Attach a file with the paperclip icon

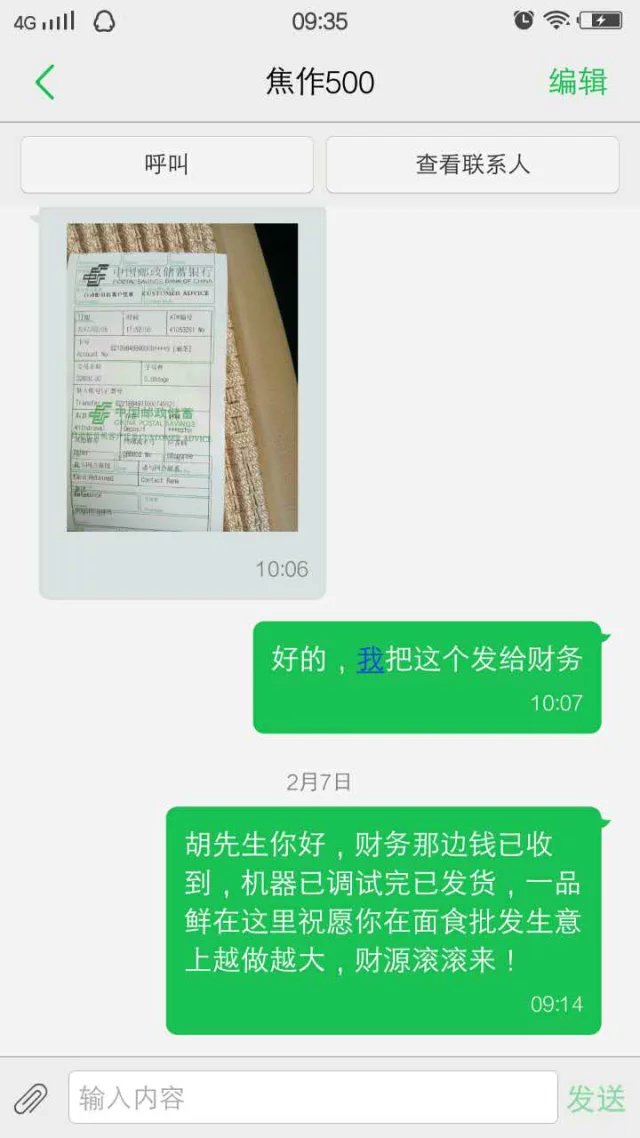(x=31, y=1098)
